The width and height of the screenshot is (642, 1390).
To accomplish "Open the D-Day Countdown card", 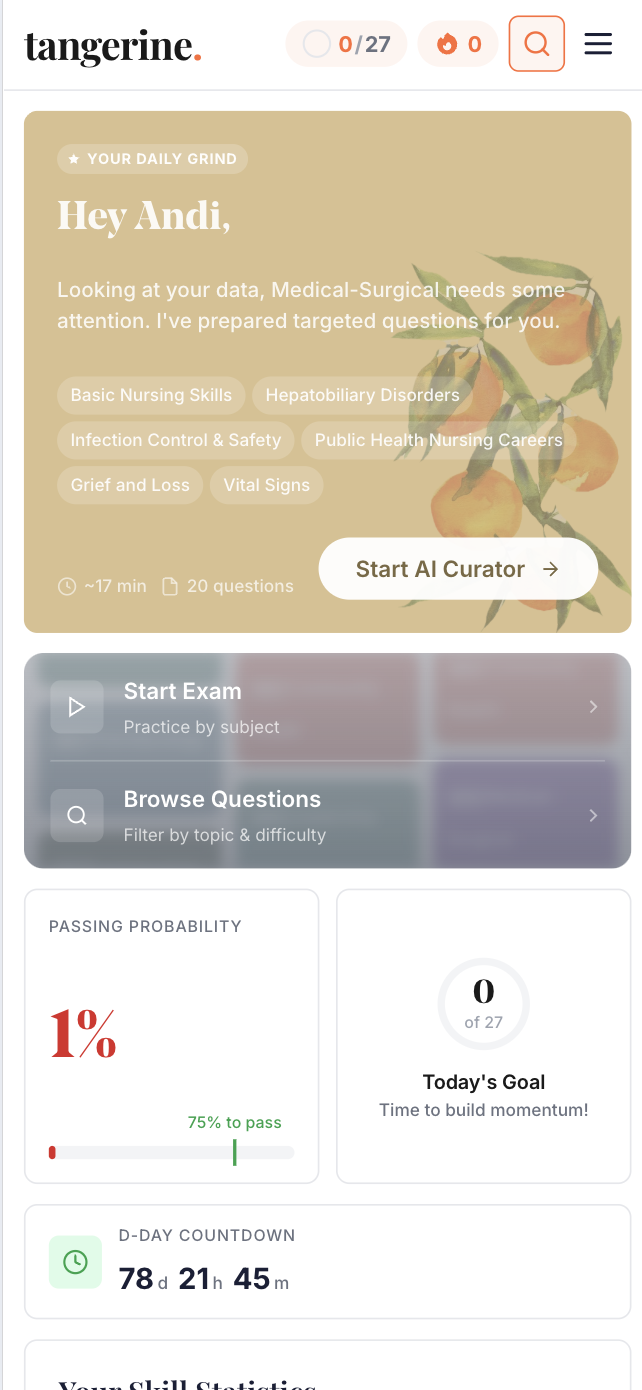I will [x=327, y=1261].
